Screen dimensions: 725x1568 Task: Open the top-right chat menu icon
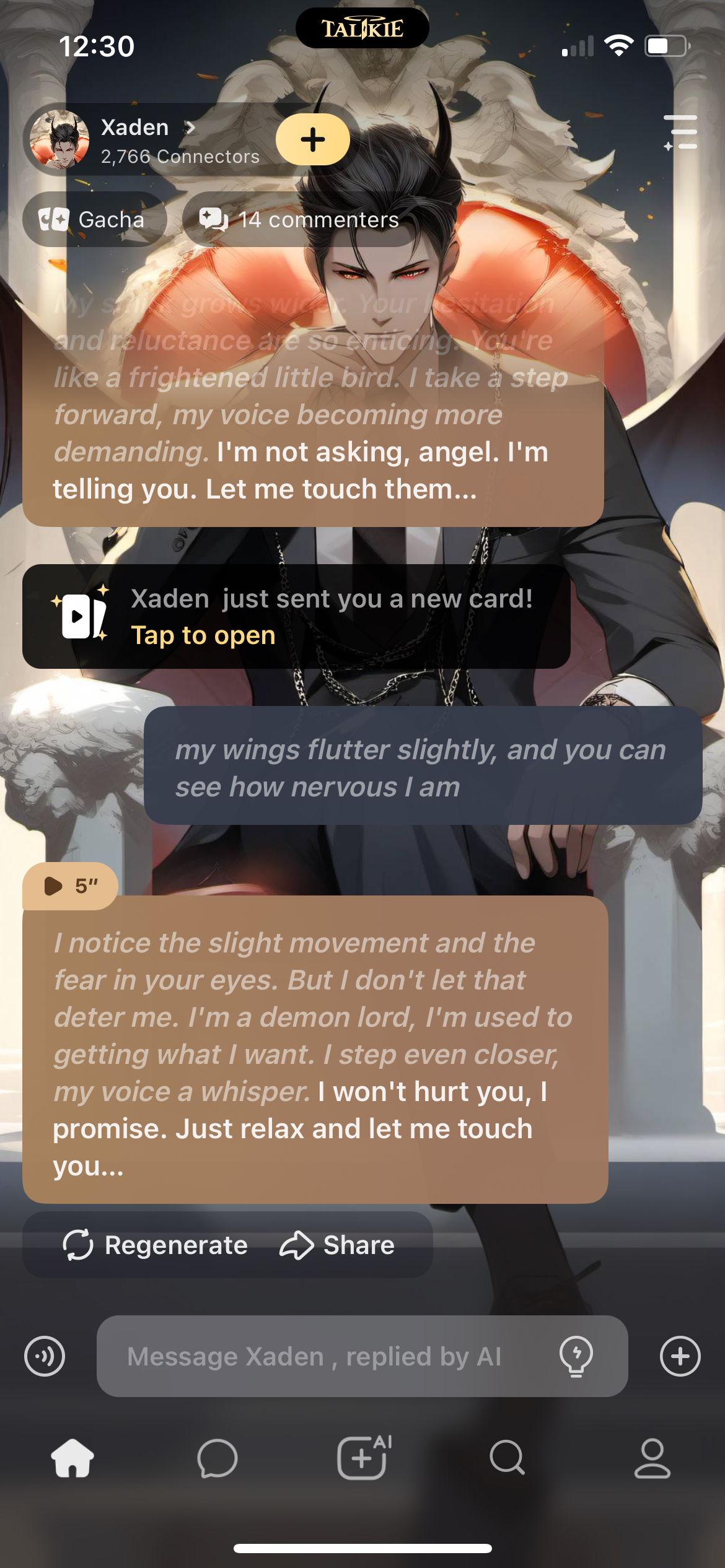(x=680, y=133)
